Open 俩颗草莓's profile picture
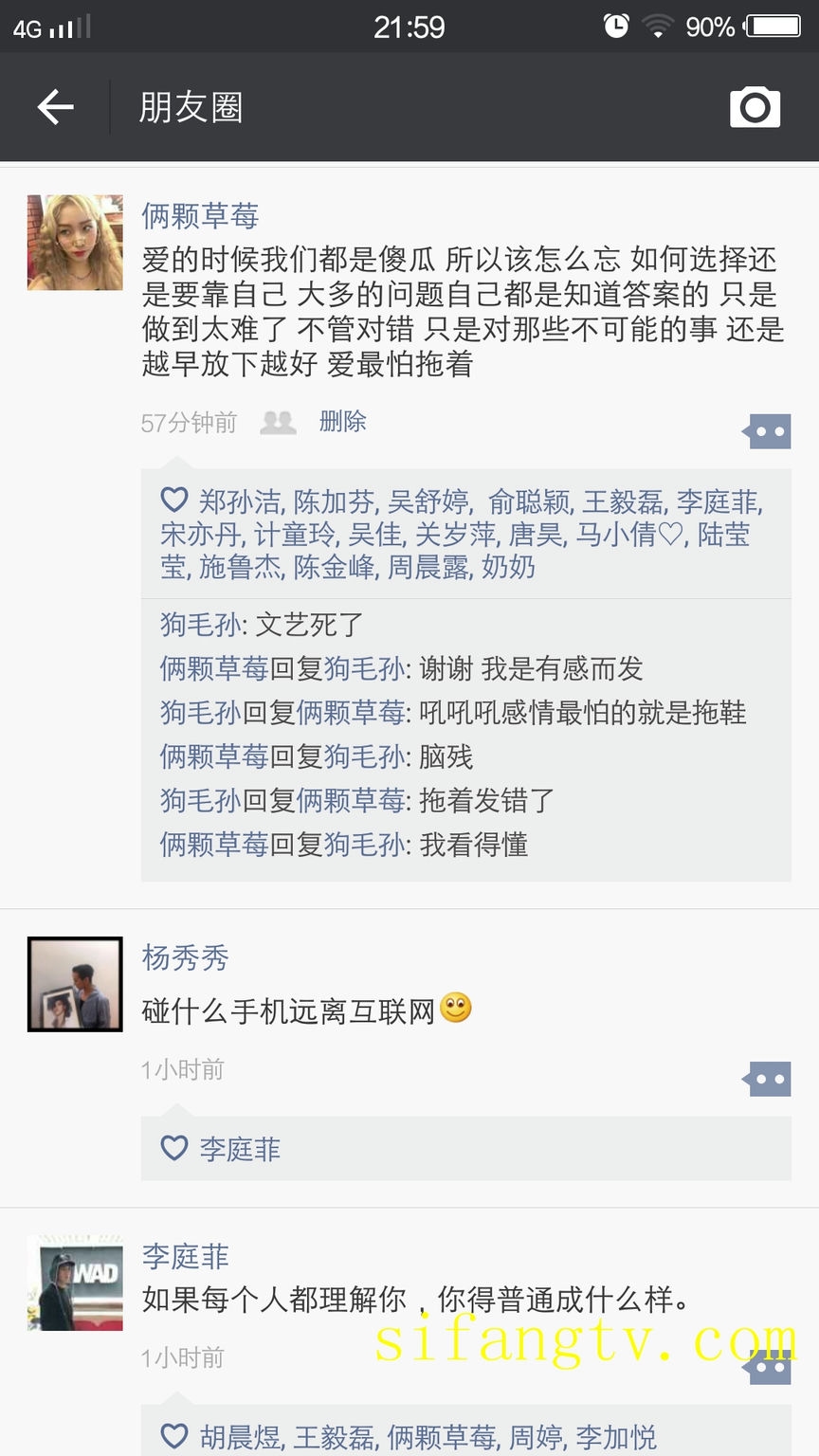 pos(75,243)
